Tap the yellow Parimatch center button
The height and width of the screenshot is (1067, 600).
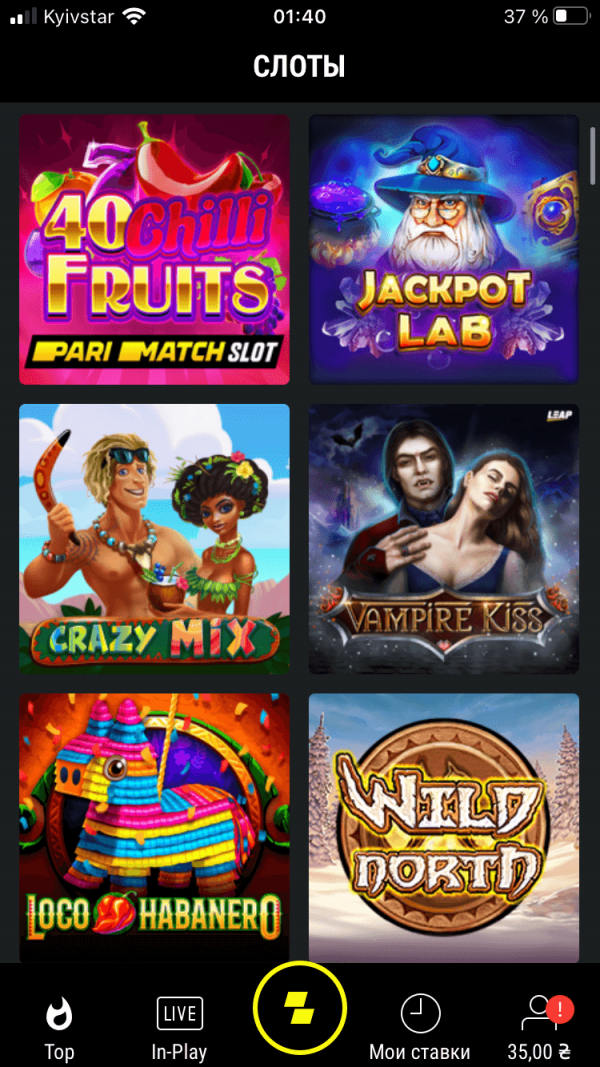coord(300,1008)
